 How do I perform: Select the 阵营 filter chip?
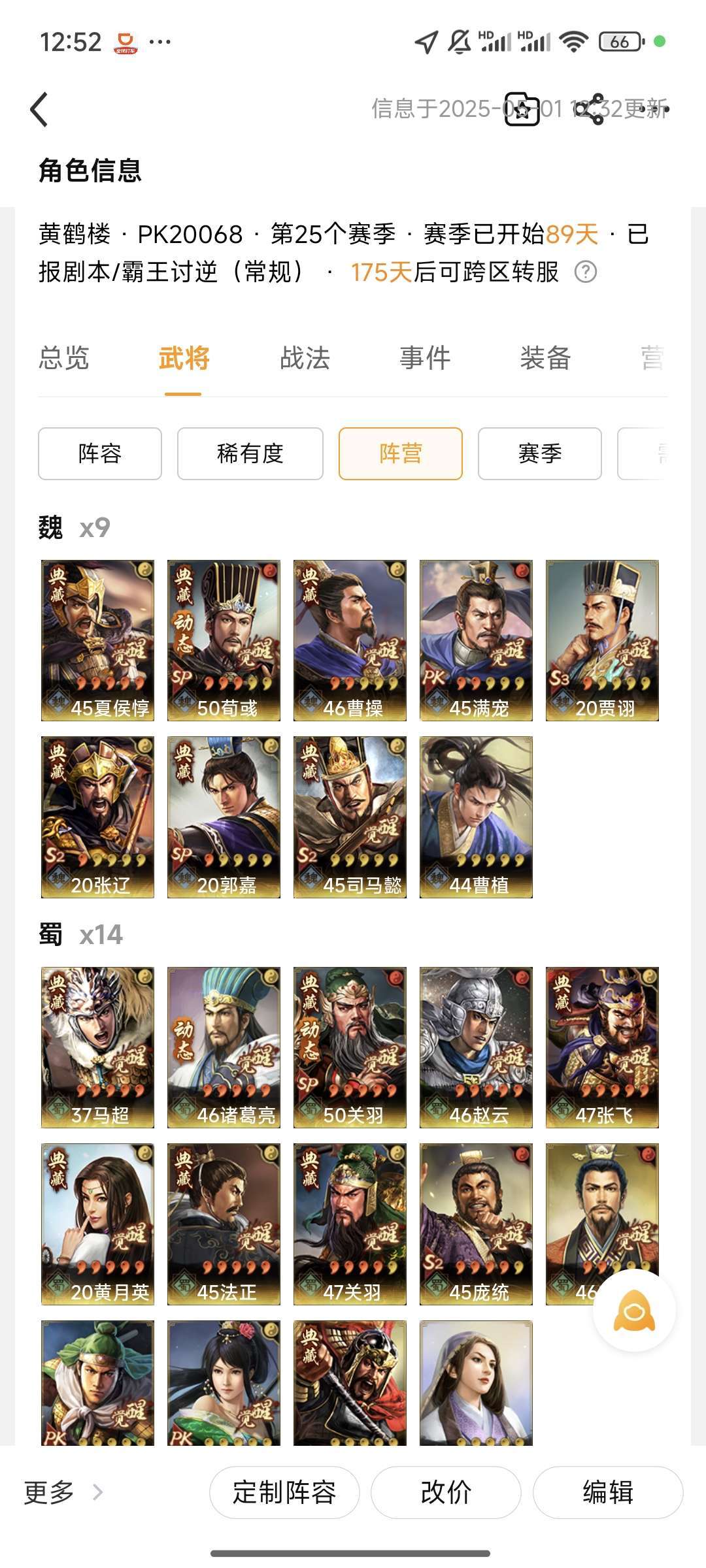401,453
